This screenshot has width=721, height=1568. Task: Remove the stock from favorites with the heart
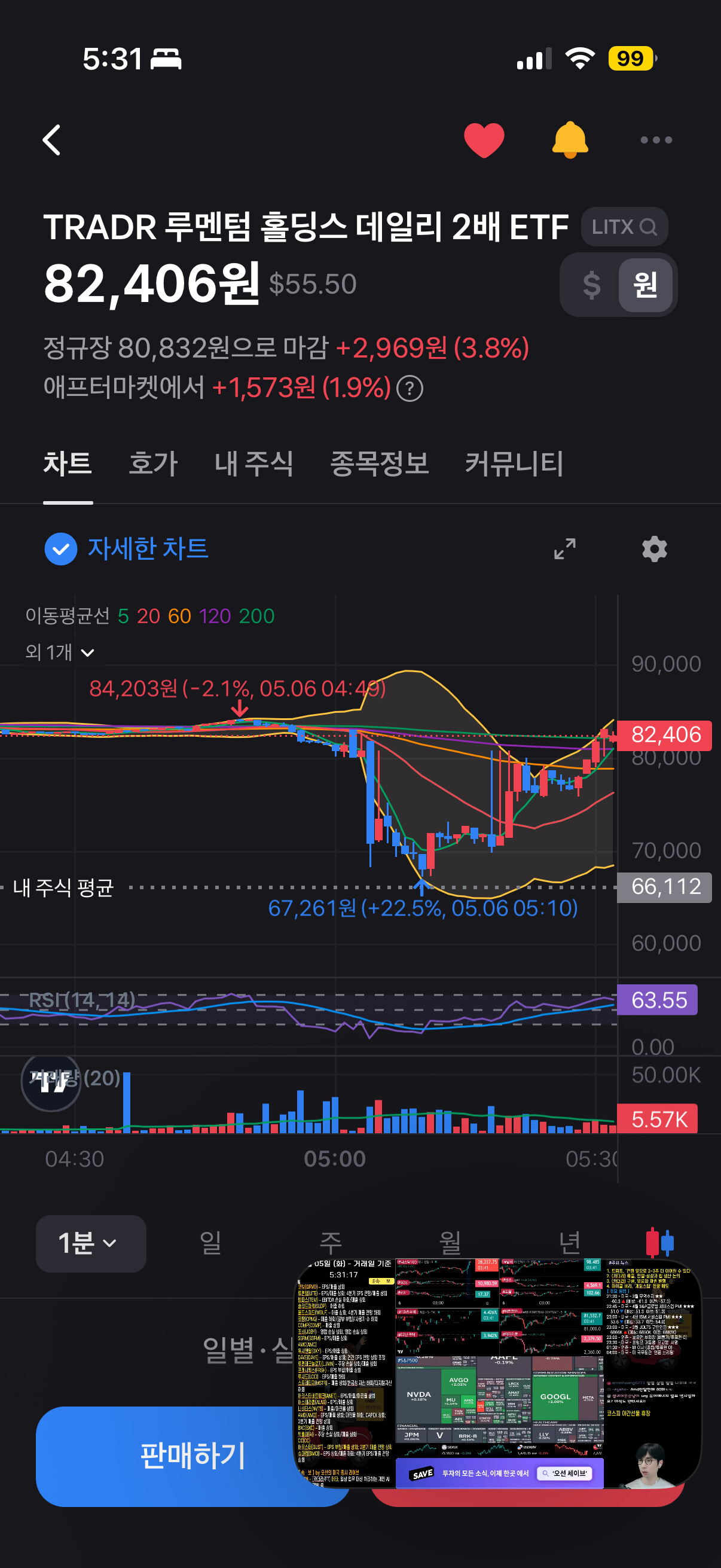(x=484, y=140)
